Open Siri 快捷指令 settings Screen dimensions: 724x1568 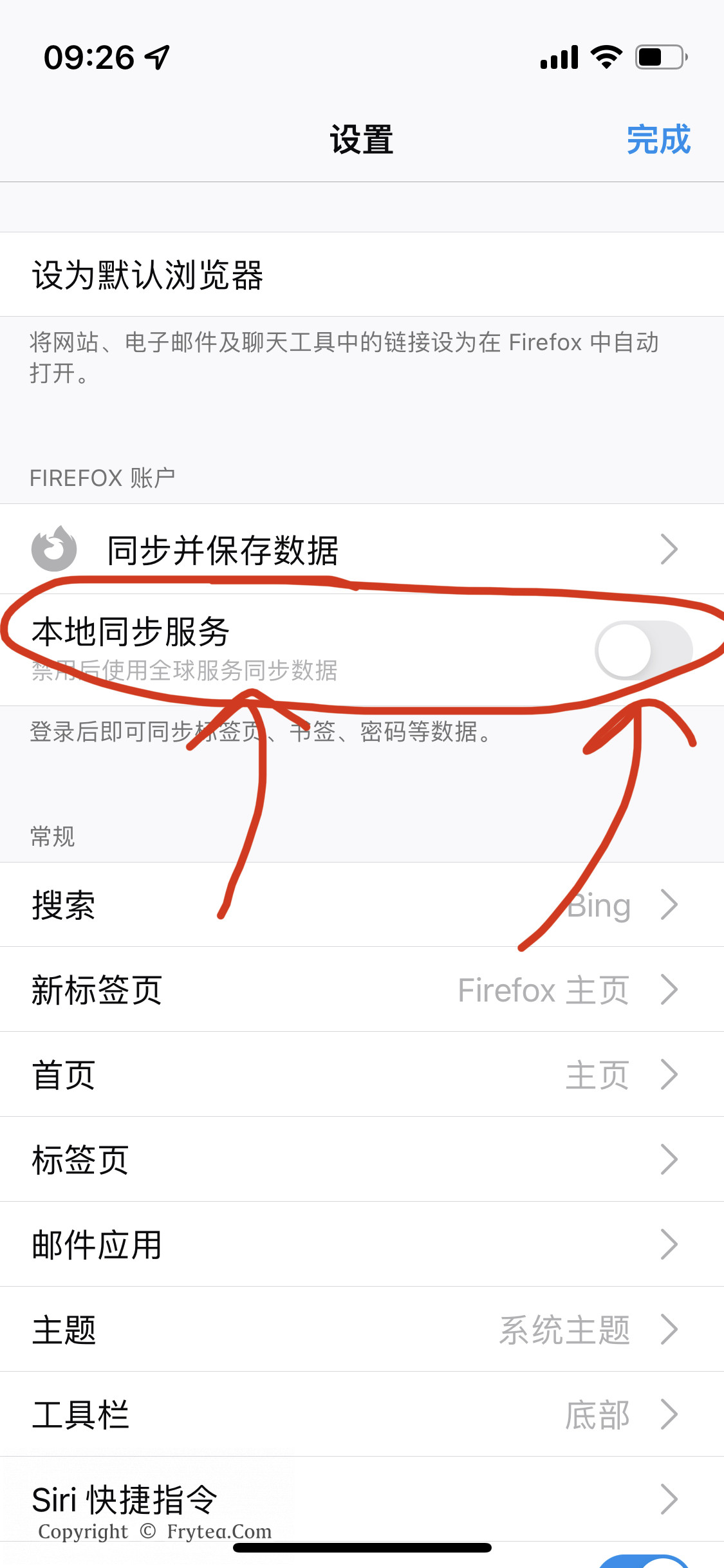362,1500
